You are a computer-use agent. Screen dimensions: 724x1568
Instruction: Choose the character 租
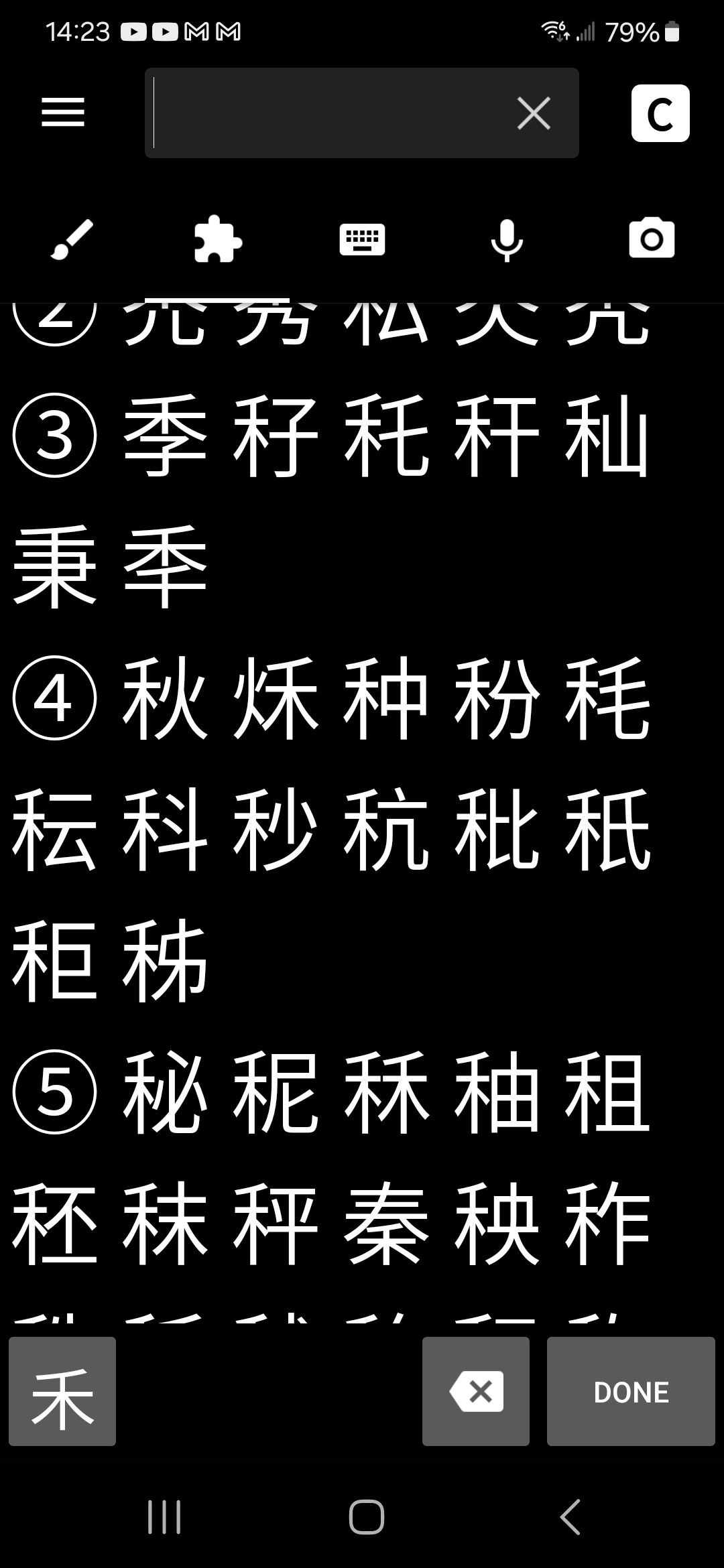click(607, 1092)
